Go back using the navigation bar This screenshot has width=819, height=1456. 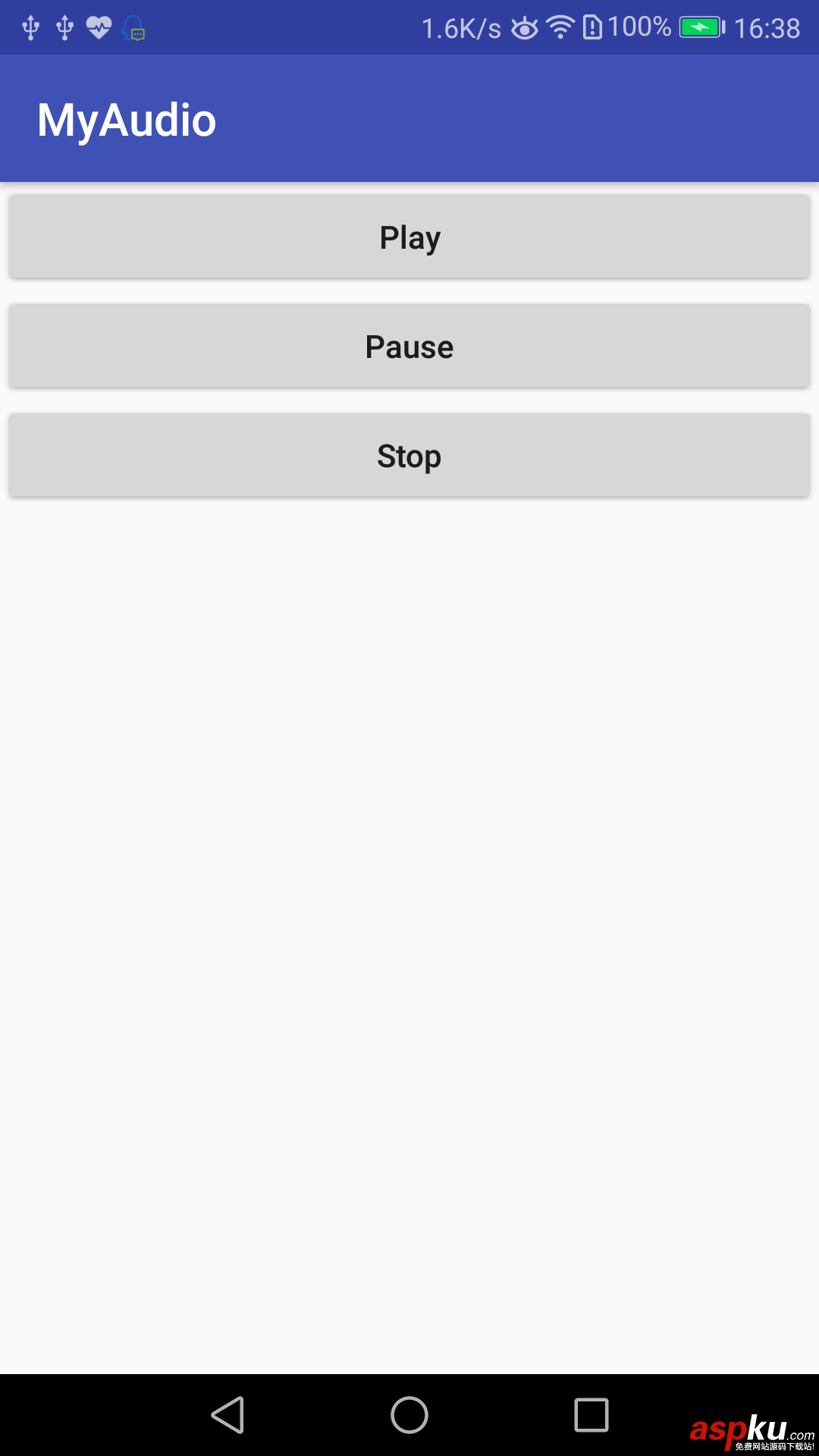227,1415
